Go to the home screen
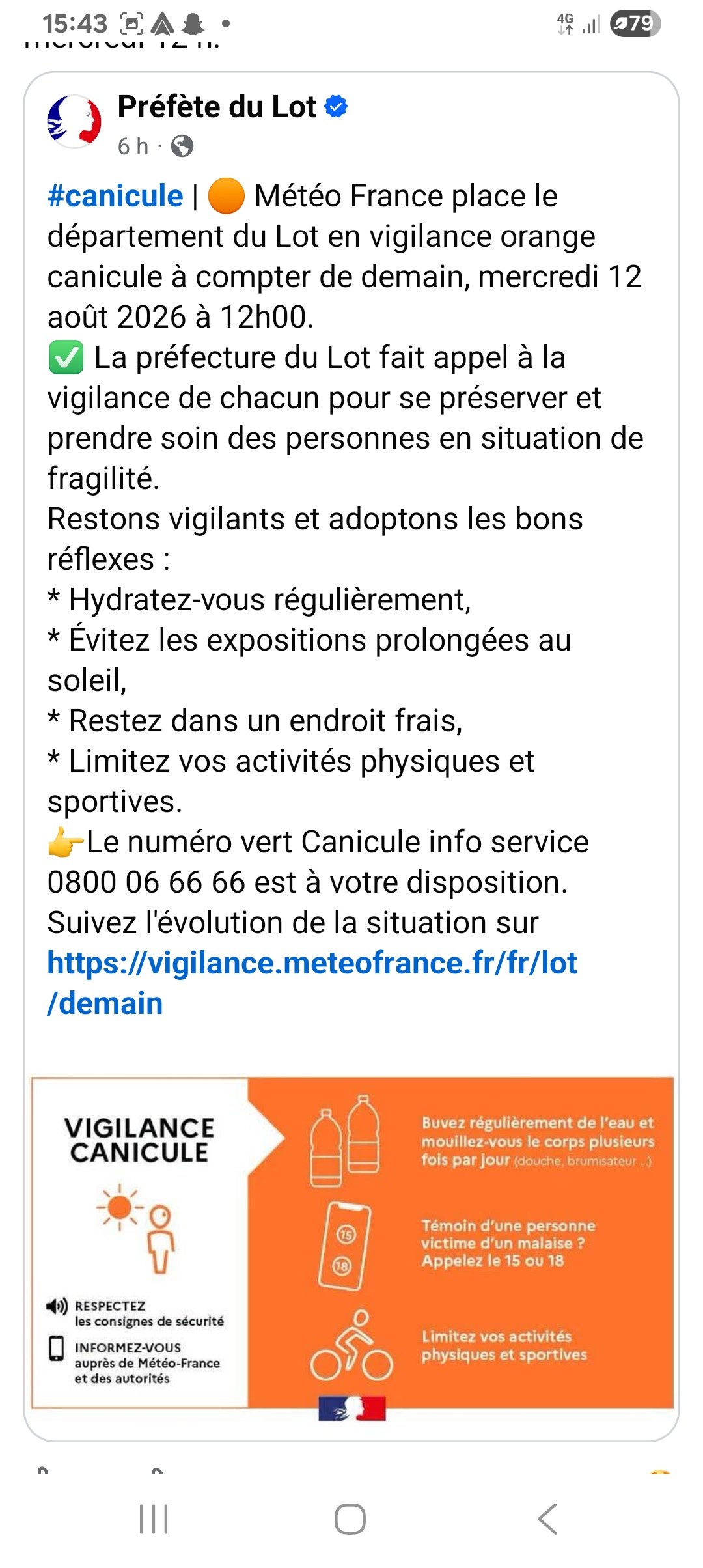 (x=350, y=1520)
